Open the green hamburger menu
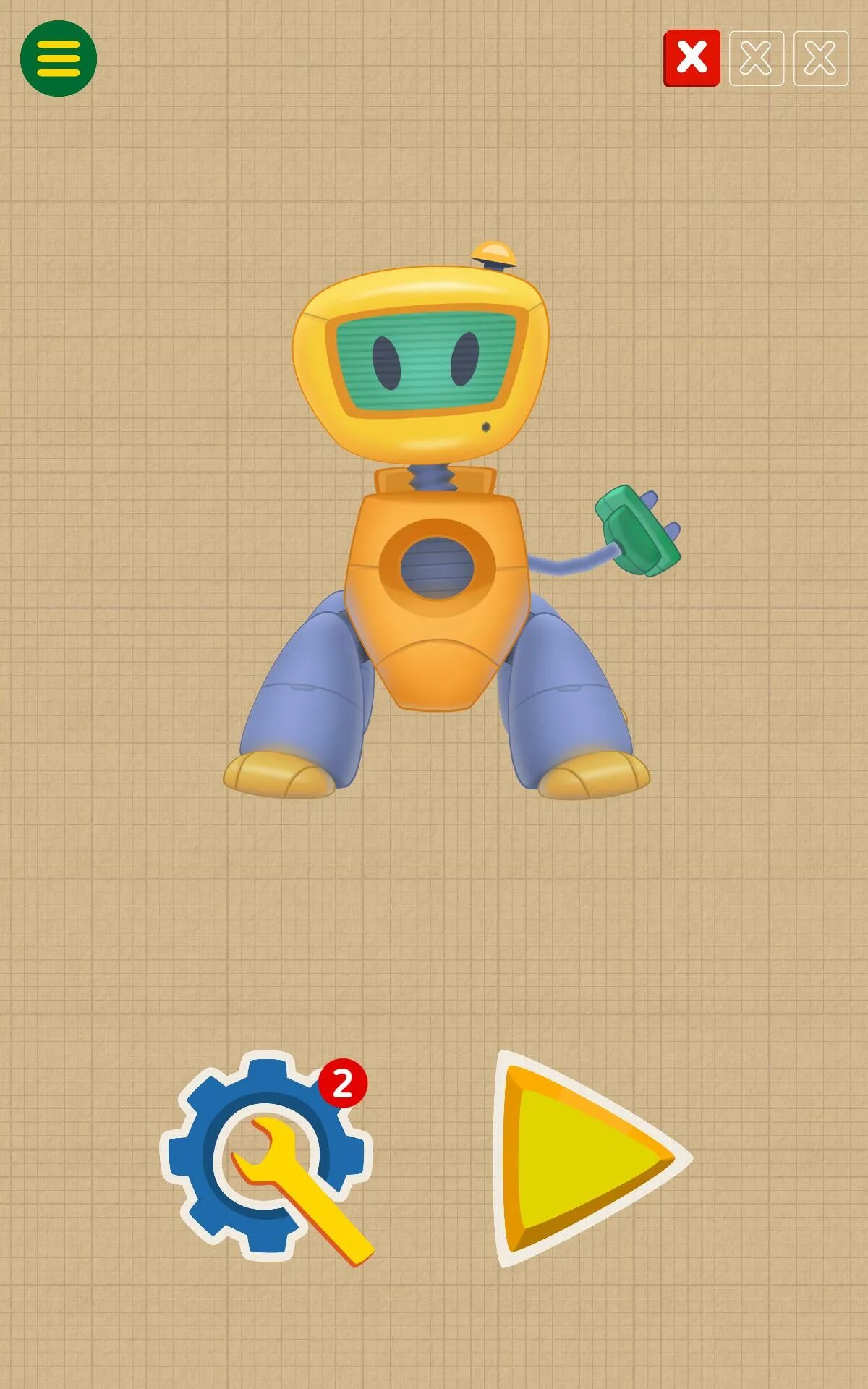The width and height of the screenshot is (868, 1389). click(x=59, y=59)
